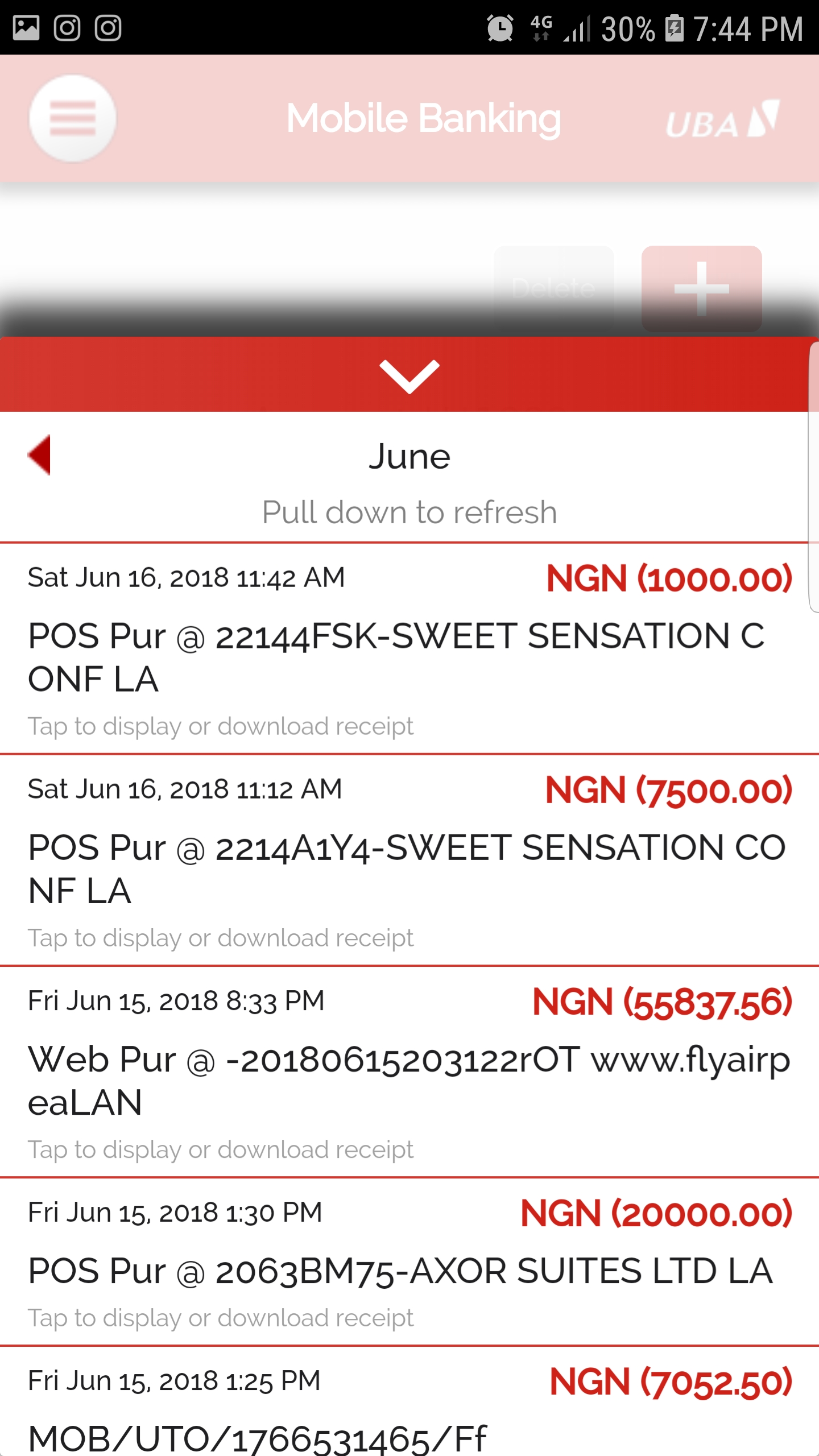
Task: Collapse the transaction panel with the chevron
Action: (x=409, y=375)
